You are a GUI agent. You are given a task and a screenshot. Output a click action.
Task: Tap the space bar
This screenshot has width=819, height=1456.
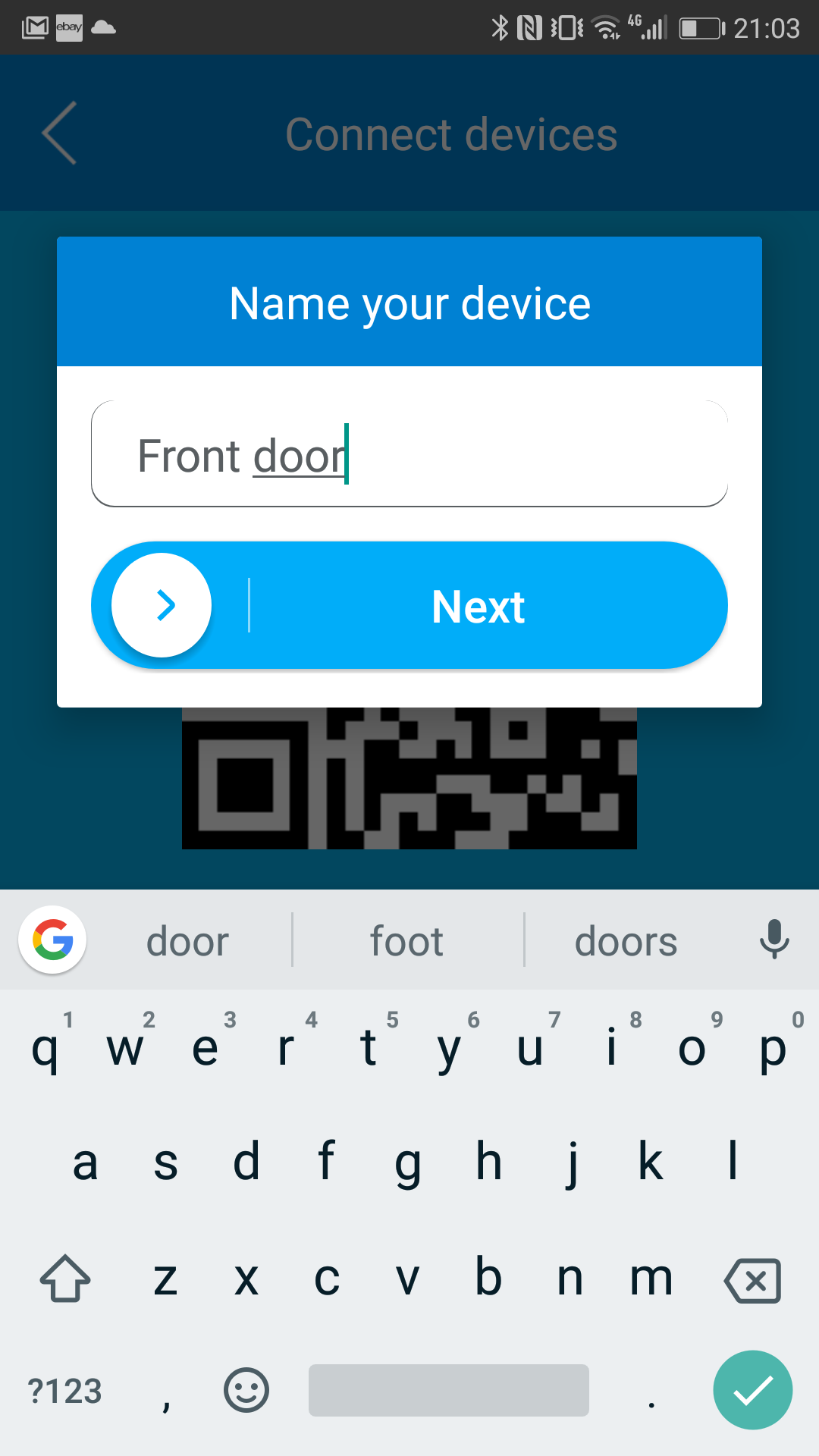point(449,1390)
